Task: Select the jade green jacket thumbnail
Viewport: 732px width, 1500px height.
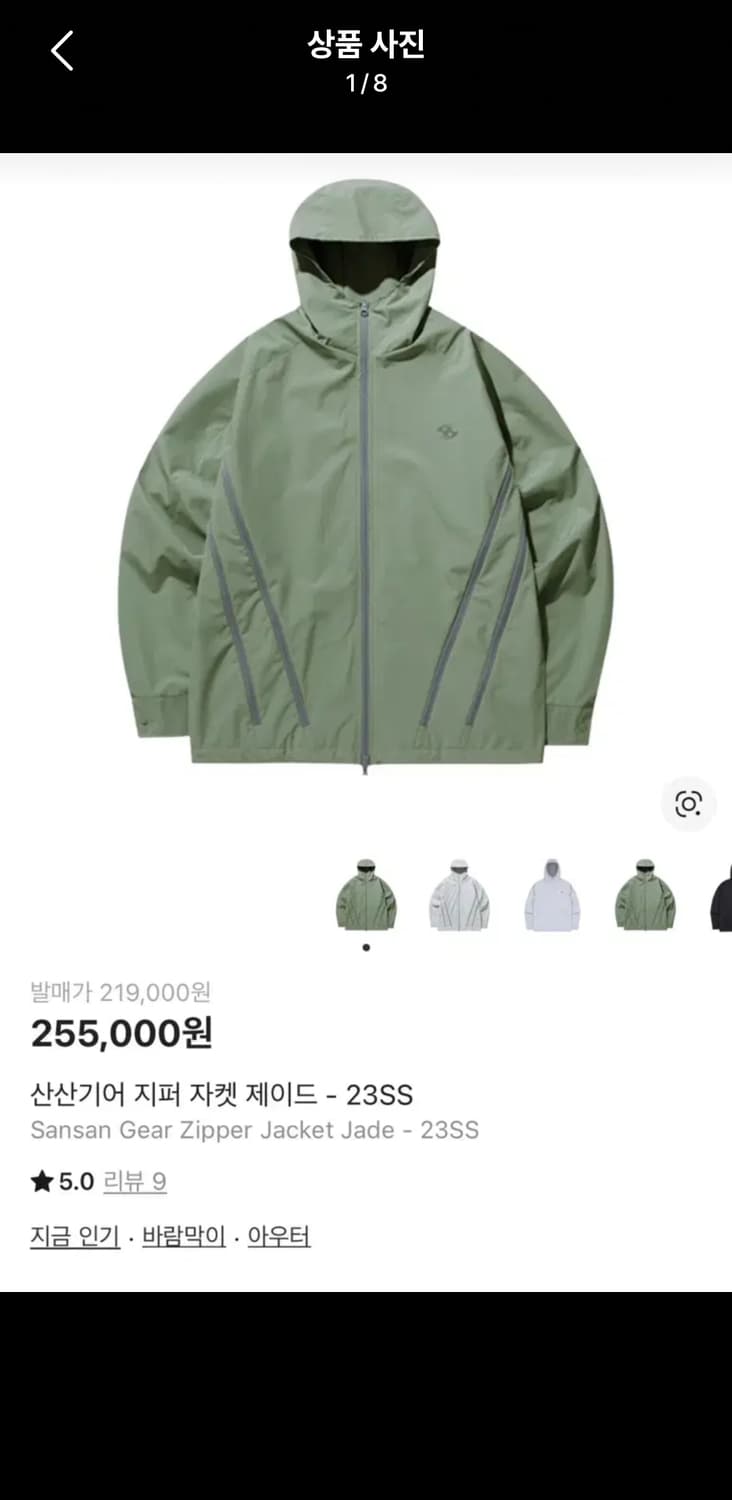Action: [365, 895]
